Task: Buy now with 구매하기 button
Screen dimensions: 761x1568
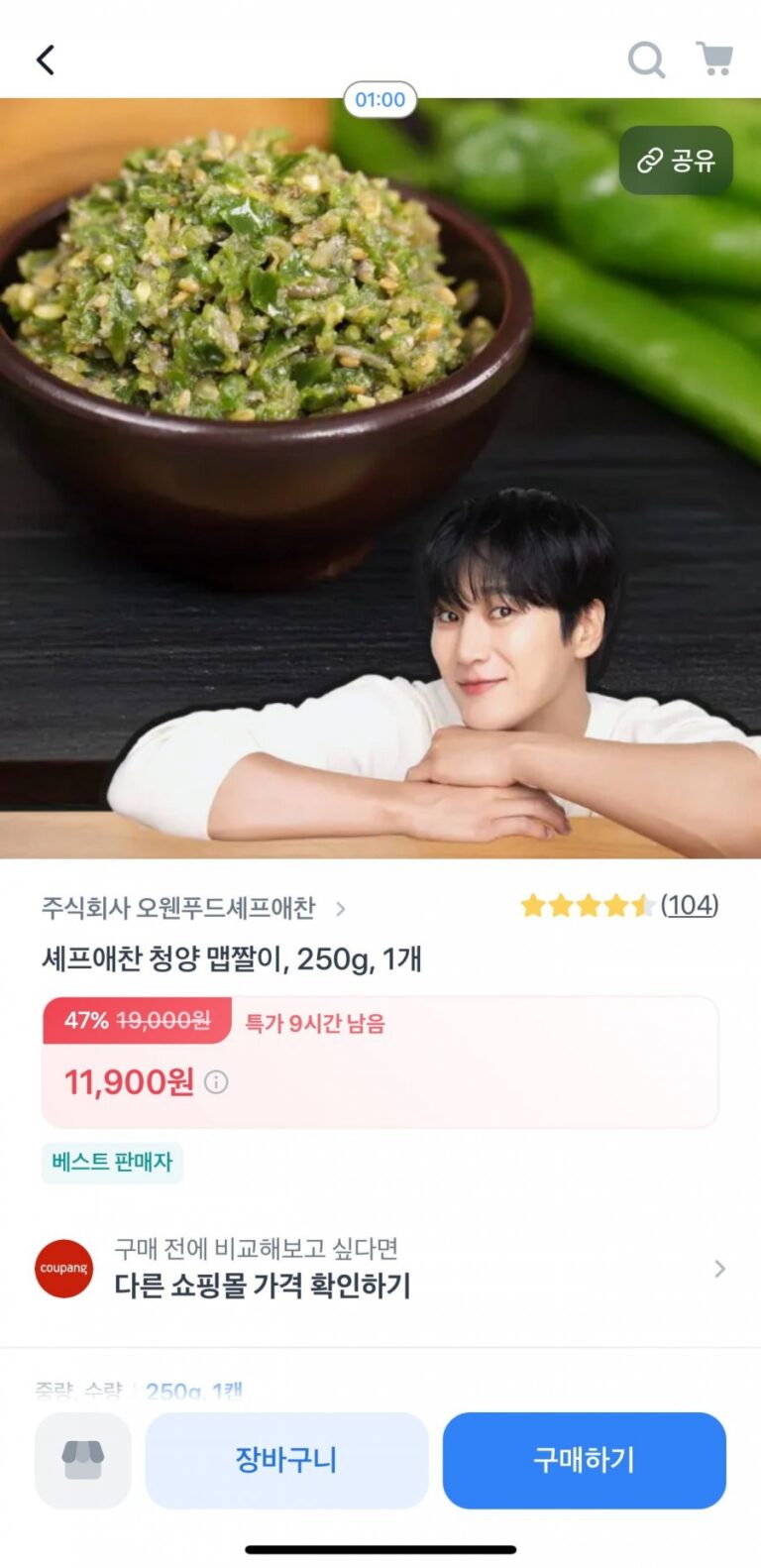Action: tap(584, 1460)
